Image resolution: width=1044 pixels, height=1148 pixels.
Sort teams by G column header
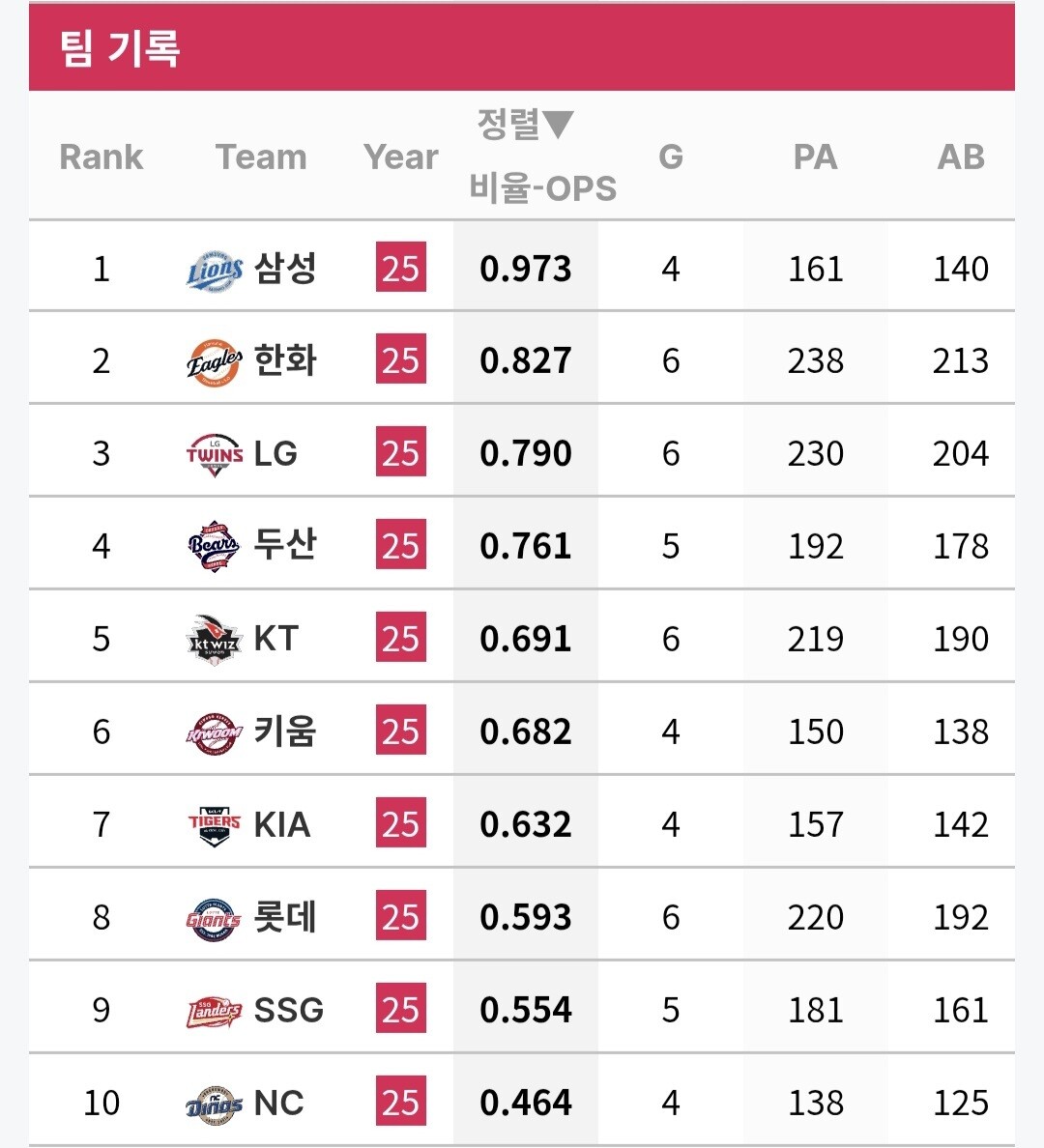(x=671, y=157)
